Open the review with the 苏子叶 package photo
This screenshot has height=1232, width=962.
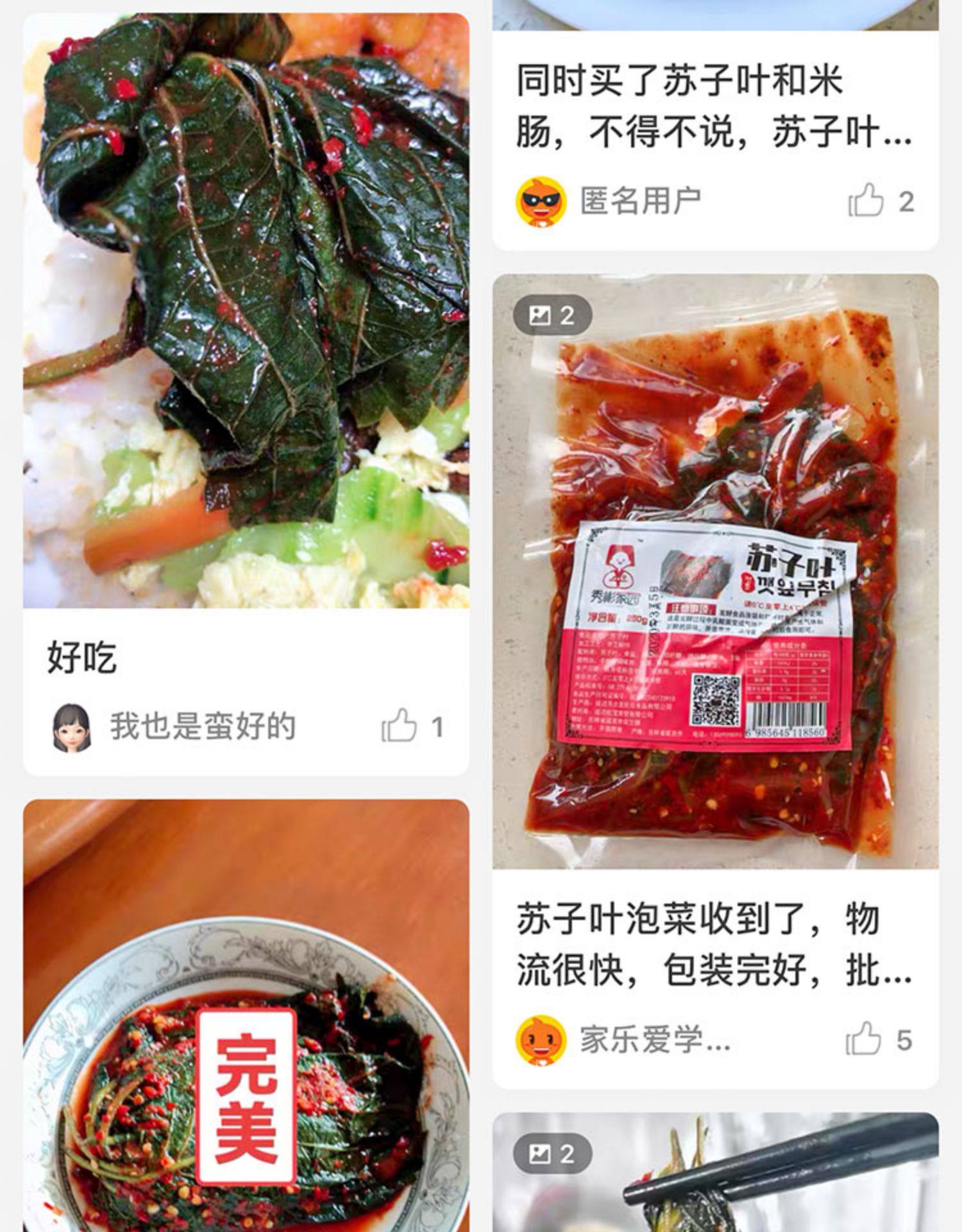click(x=715, y=571)
